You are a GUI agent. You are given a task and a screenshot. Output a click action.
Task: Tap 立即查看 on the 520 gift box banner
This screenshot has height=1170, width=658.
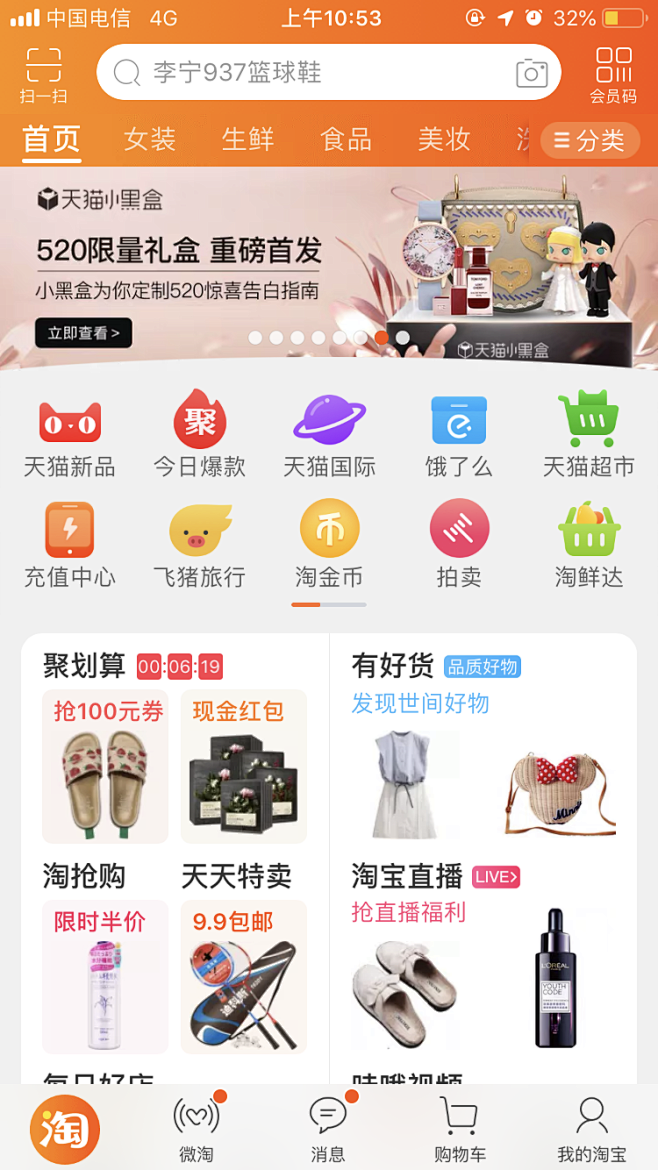pyautogui.click(x=83, y=333)
